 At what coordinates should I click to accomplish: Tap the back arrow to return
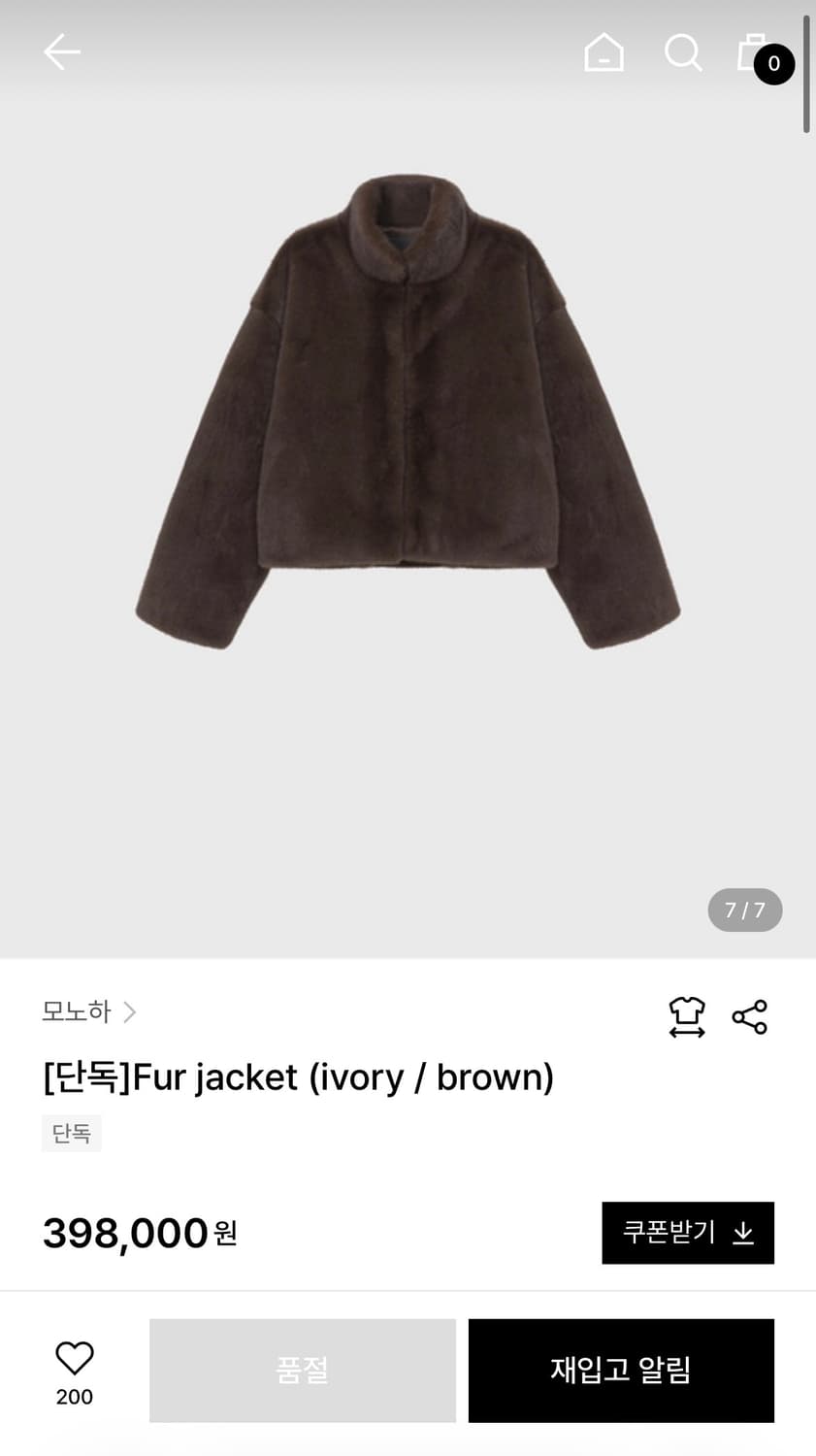coord(61,51)
